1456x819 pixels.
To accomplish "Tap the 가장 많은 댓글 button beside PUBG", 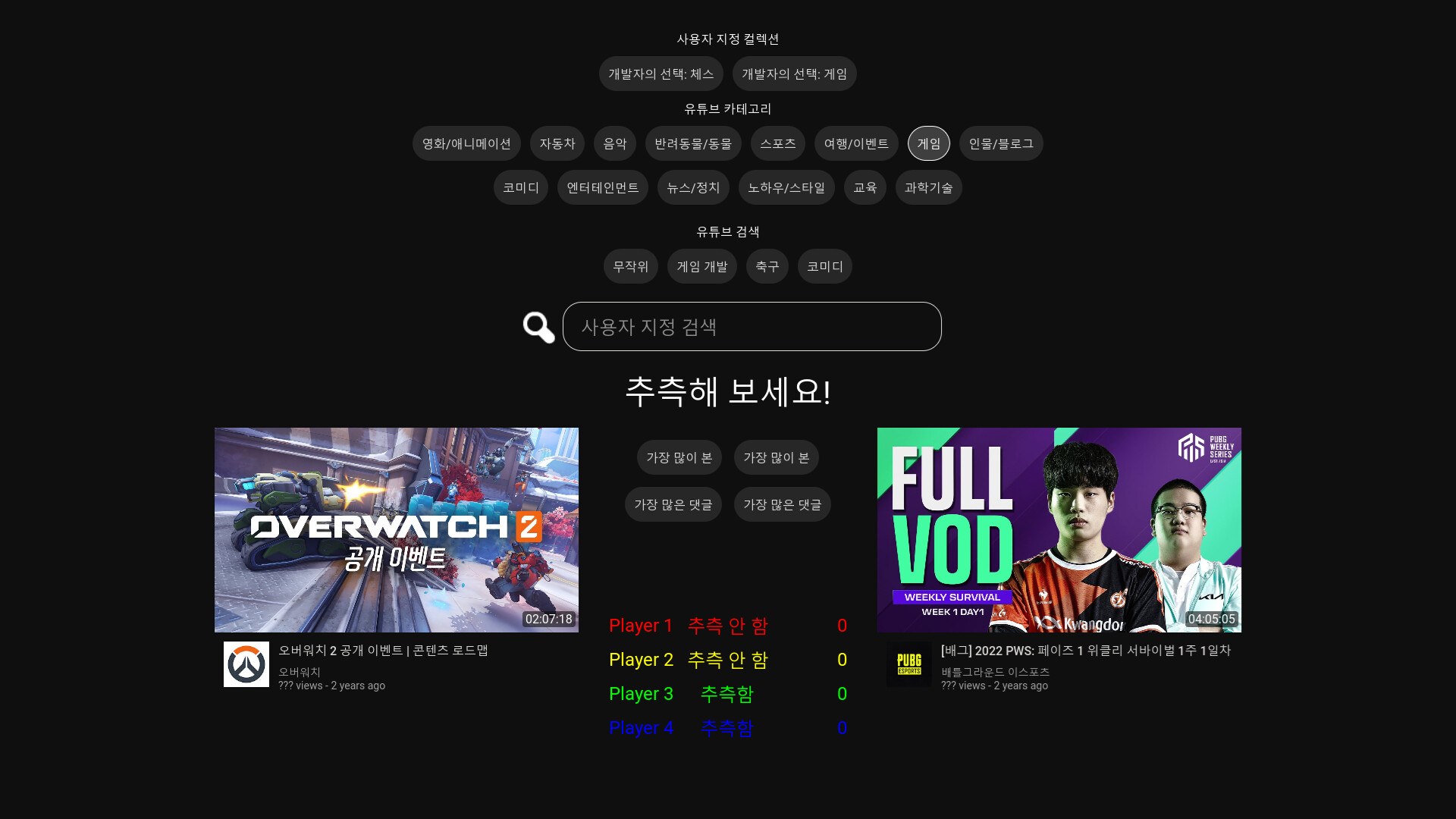I will click(x=782, y=504).
